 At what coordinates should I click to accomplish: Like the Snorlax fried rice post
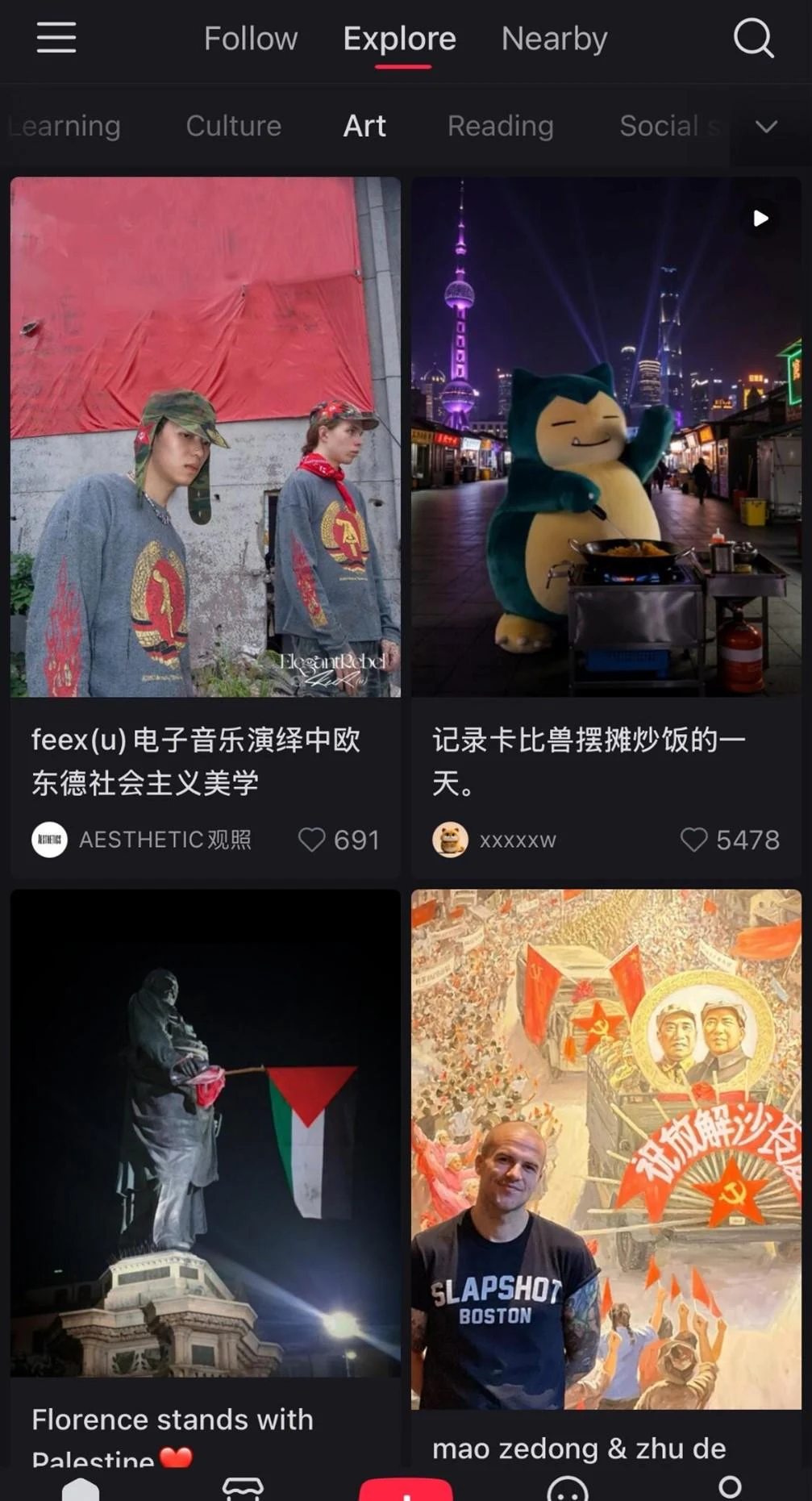click(693, 840)
